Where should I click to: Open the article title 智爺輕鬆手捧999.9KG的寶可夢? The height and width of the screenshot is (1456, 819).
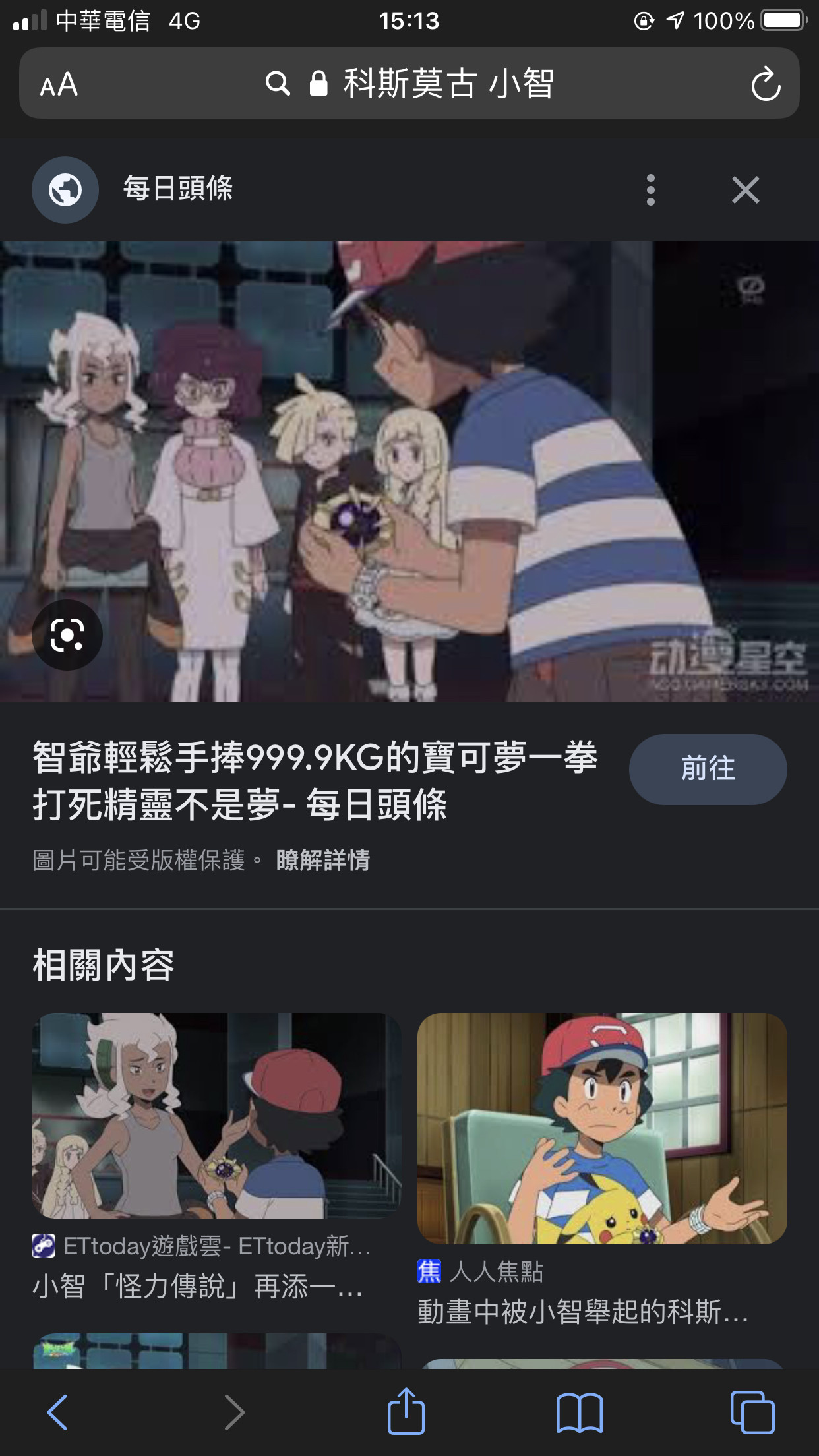(315, 781)
